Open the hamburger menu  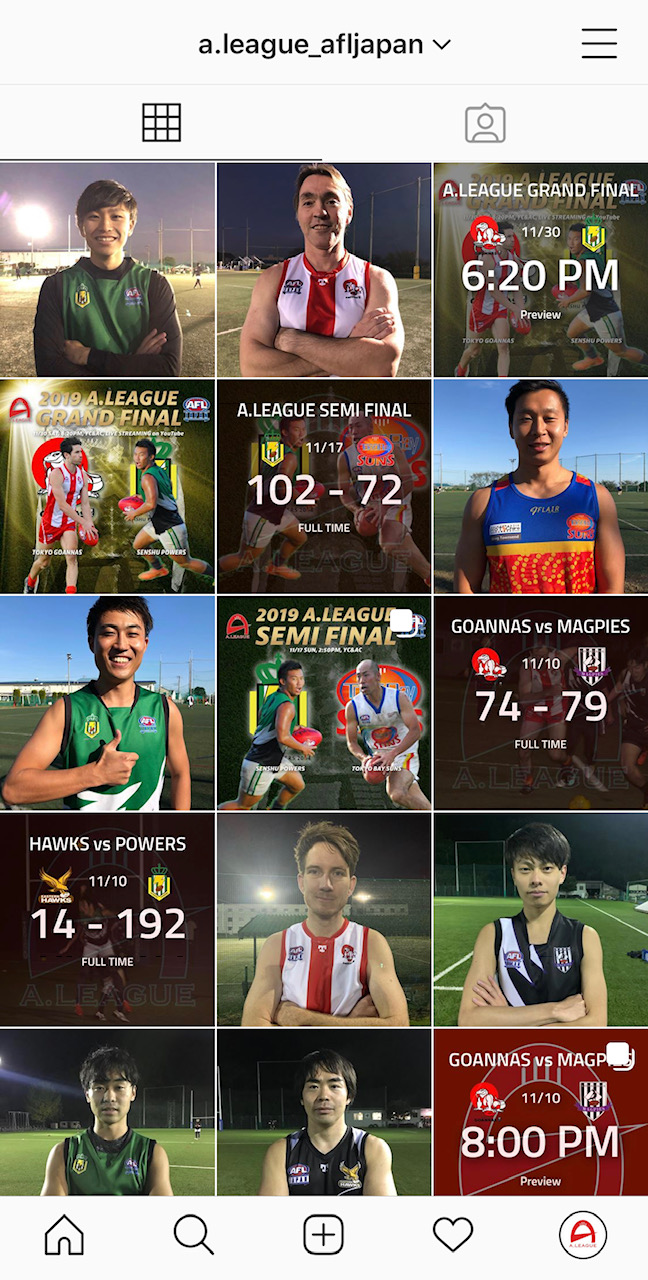(598, 44)
